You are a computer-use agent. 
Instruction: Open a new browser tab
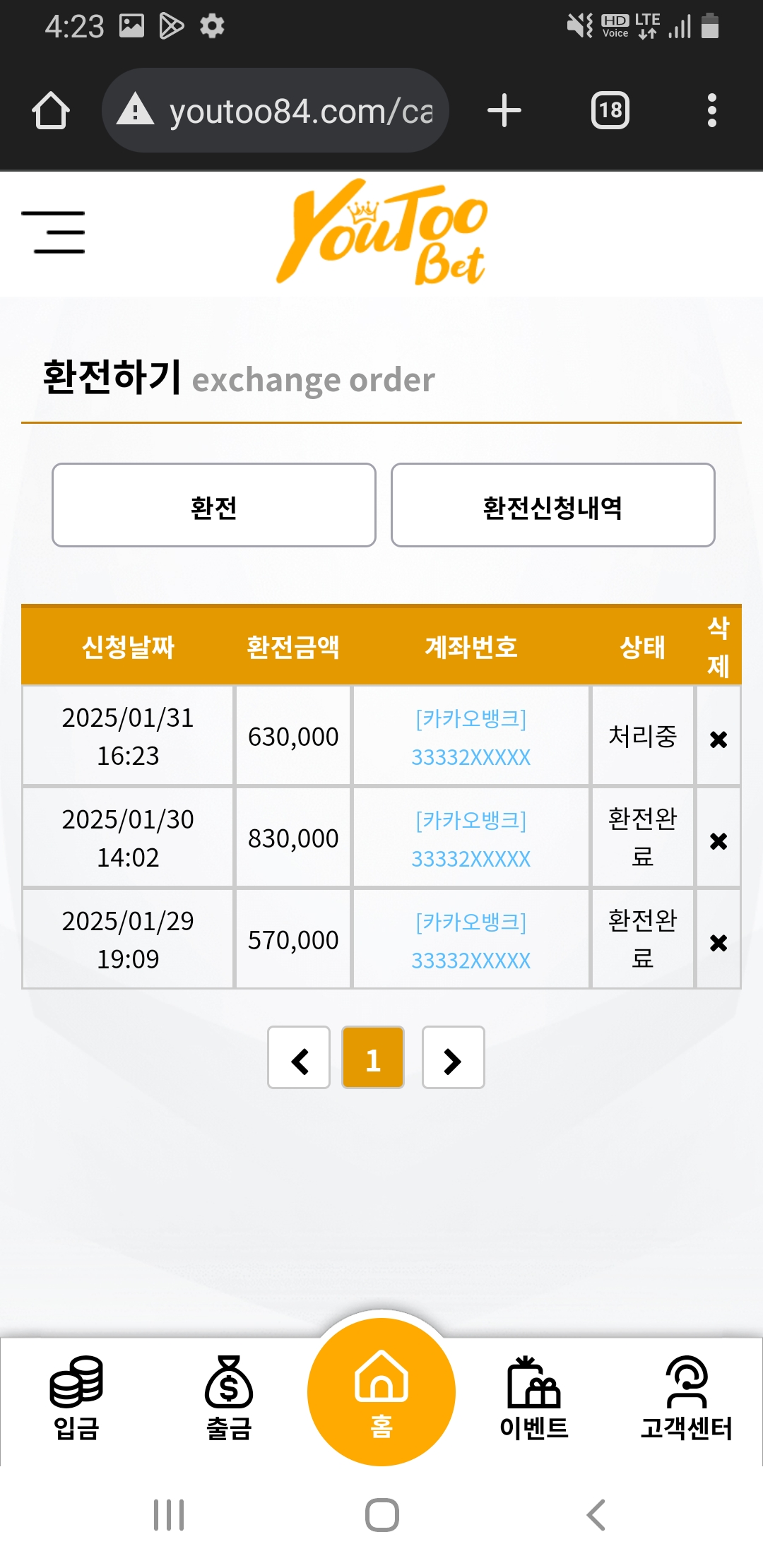pos(504,111)
